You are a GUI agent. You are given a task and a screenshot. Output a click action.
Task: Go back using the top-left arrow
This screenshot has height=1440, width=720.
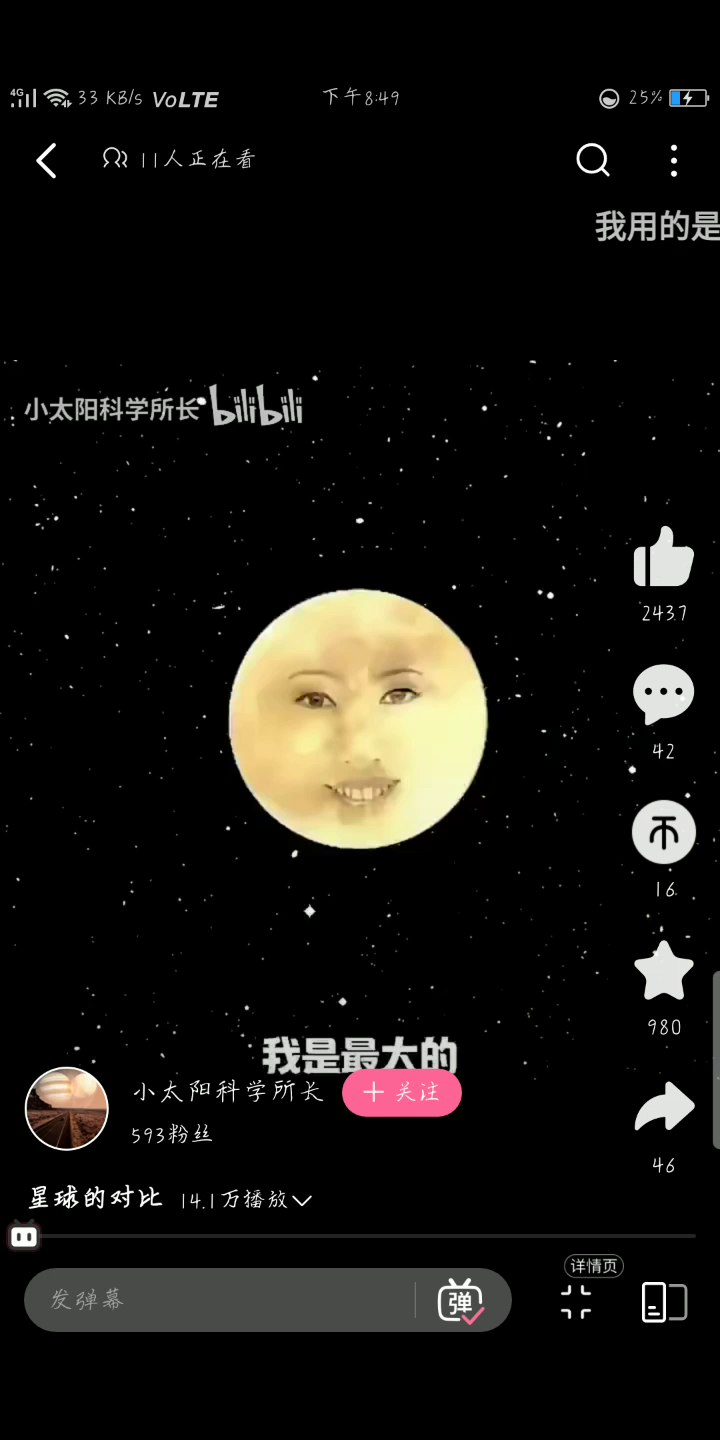pyautogui.click(x=46, y=160)
